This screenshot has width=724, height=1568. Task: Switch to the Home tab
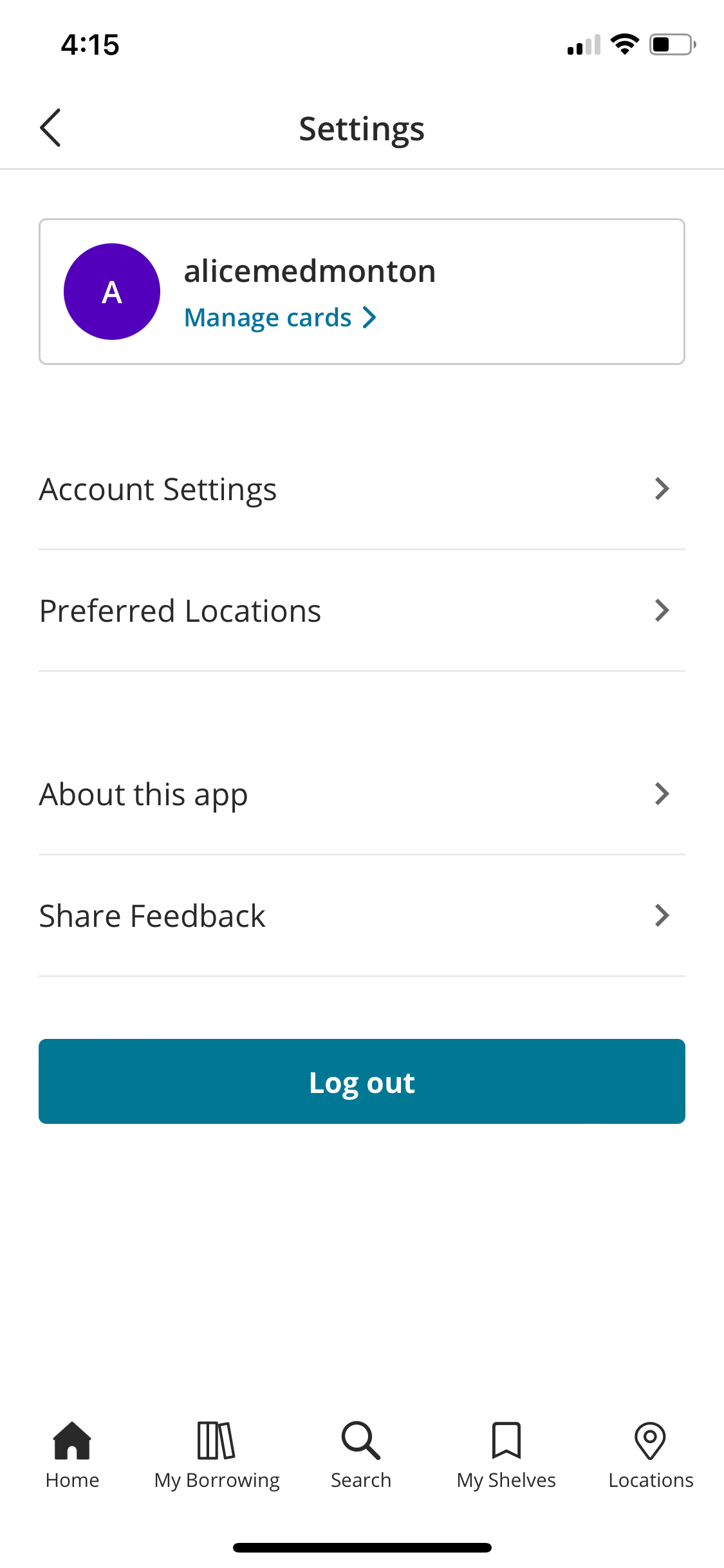[72, 1455]
